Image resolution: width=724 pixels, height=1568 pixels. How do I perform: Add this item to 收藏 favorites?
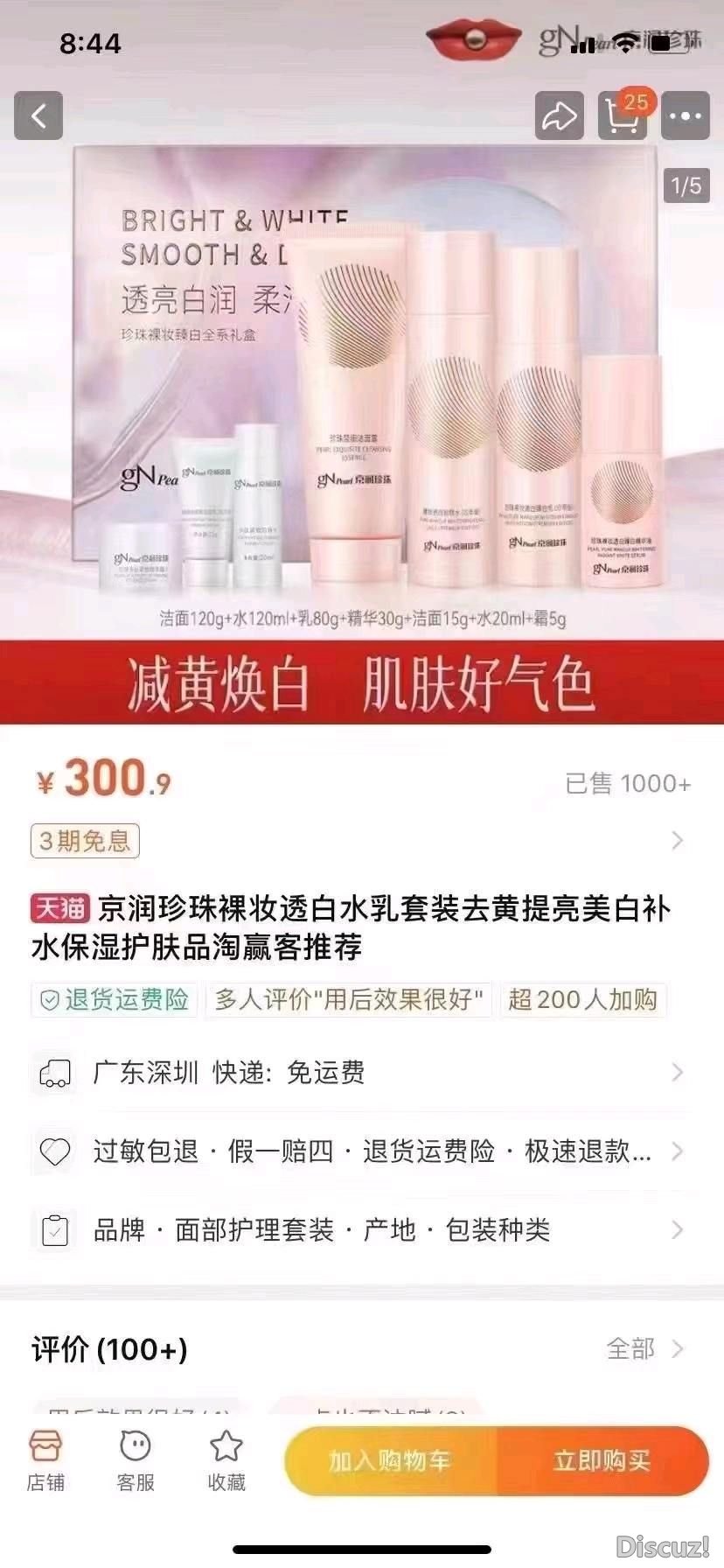226,1460
